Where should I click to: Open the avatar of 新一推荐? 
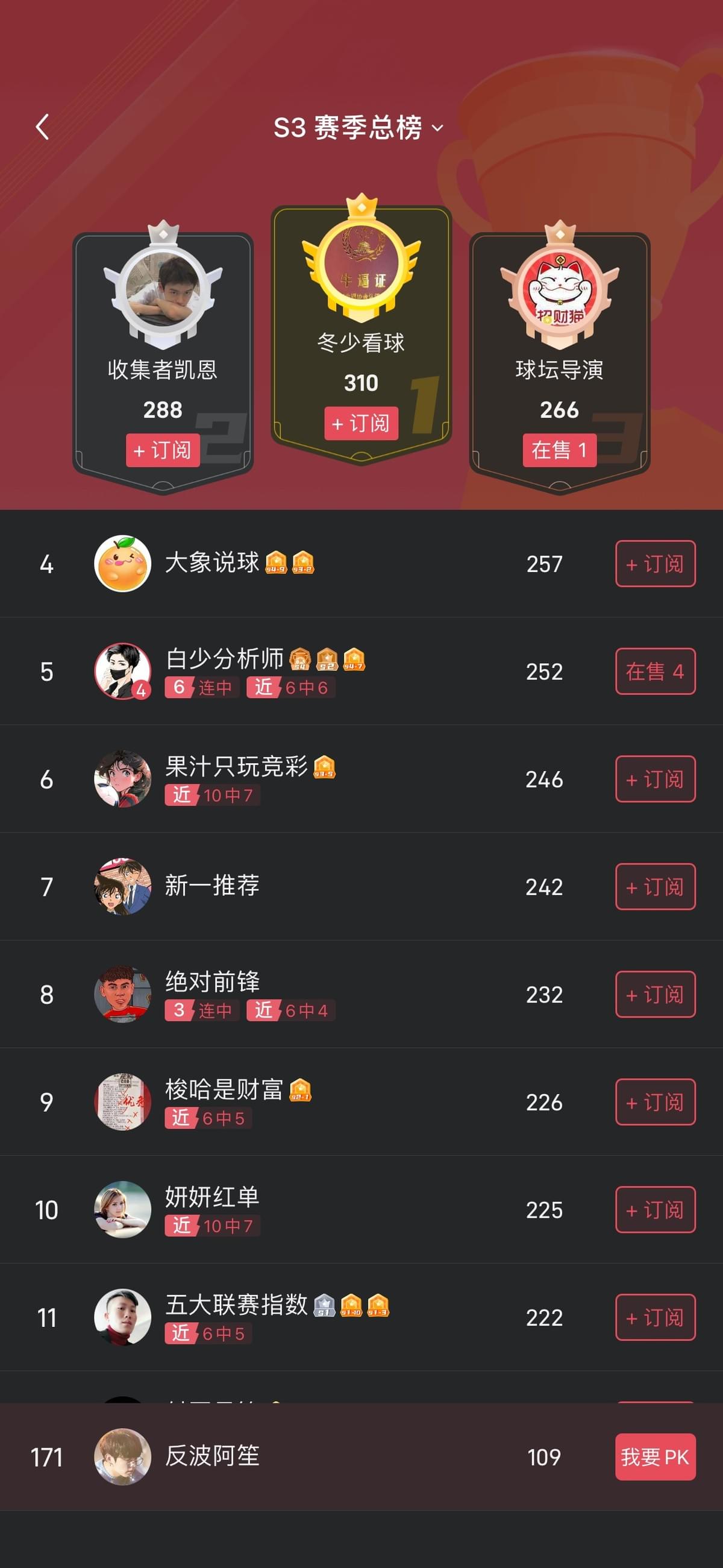[124, 887]
